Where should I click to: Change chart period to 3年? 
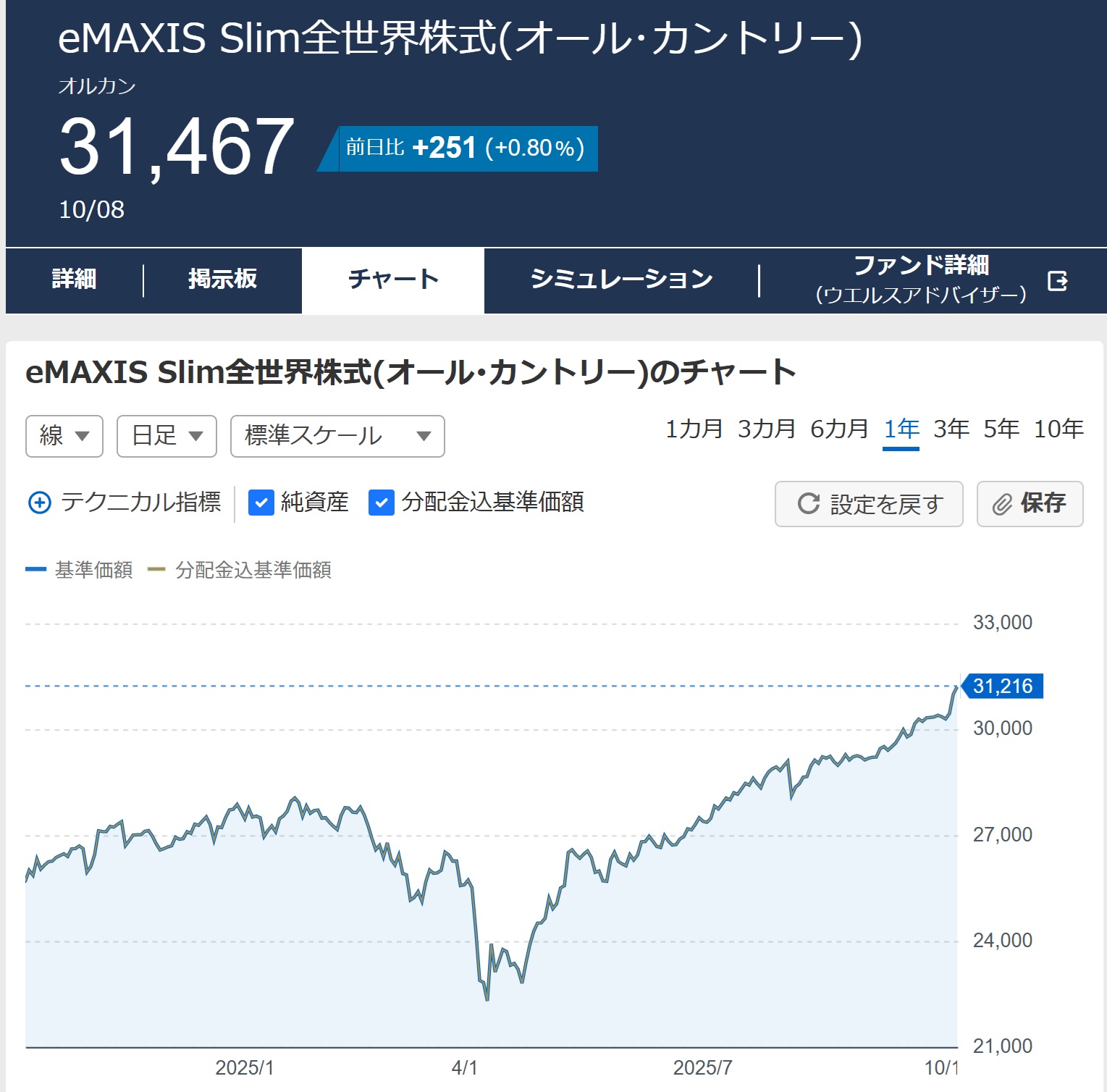click(x=951, y=429)
